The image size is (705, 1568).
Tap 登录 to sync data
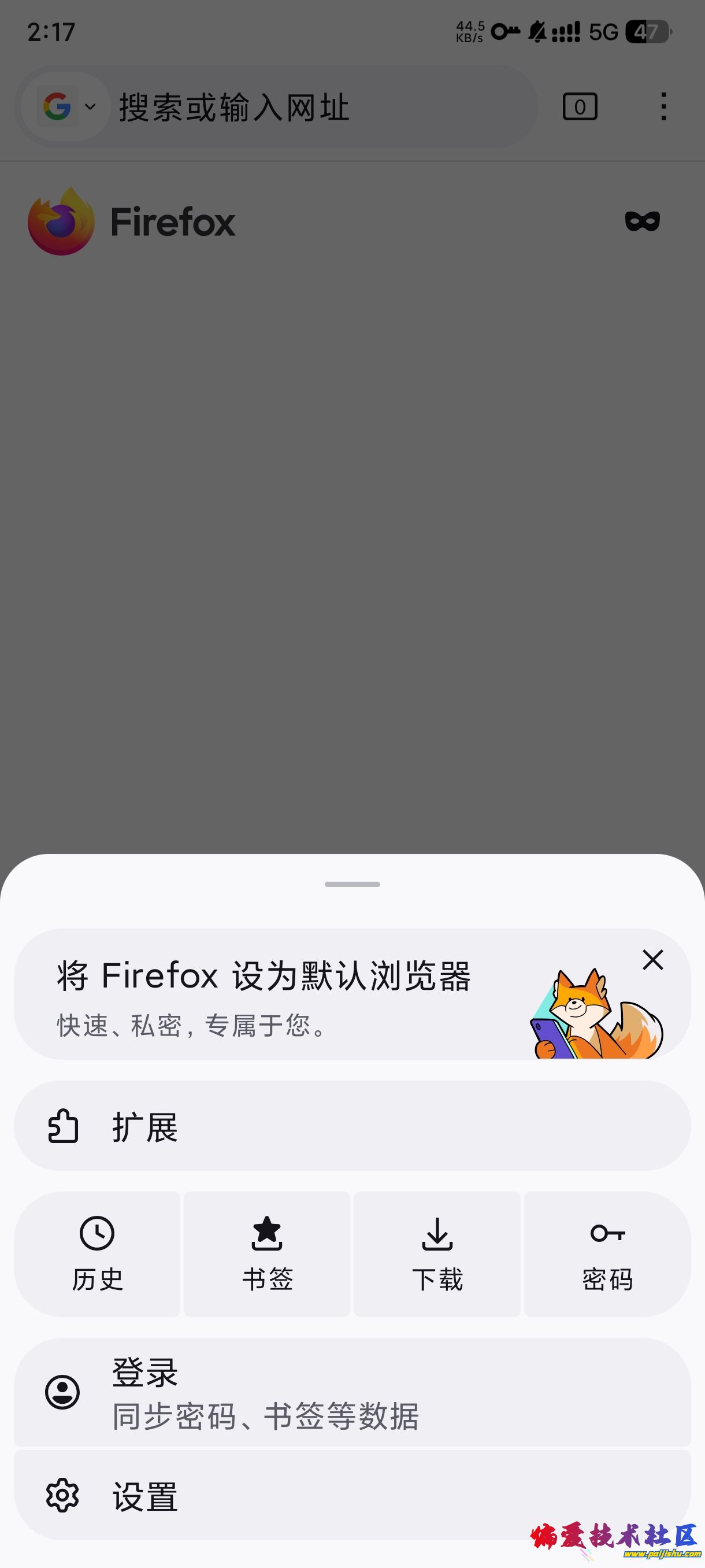pyautogui.click(x=351, y=1392)
